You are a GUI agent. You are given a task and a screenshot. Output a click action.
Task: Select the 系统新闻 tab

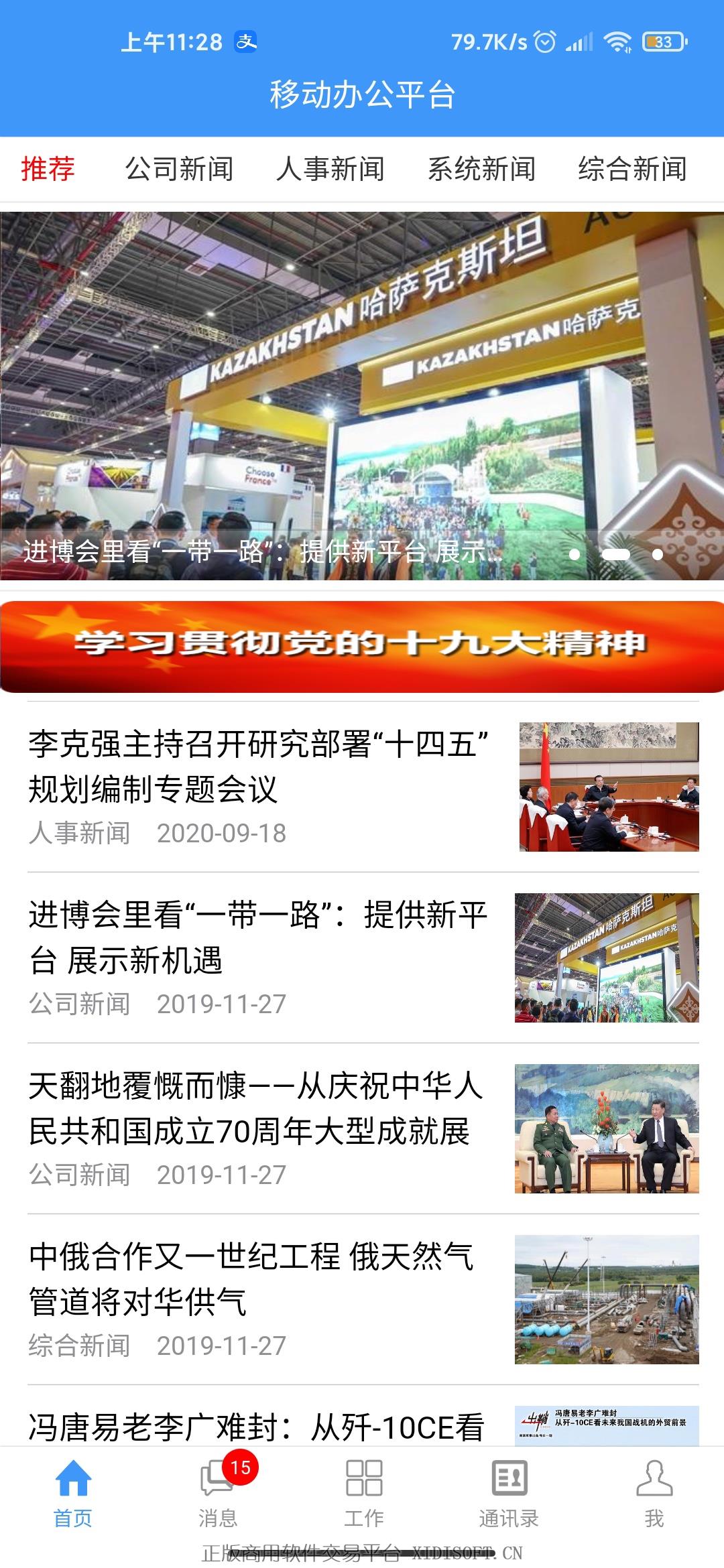point(481,169)
